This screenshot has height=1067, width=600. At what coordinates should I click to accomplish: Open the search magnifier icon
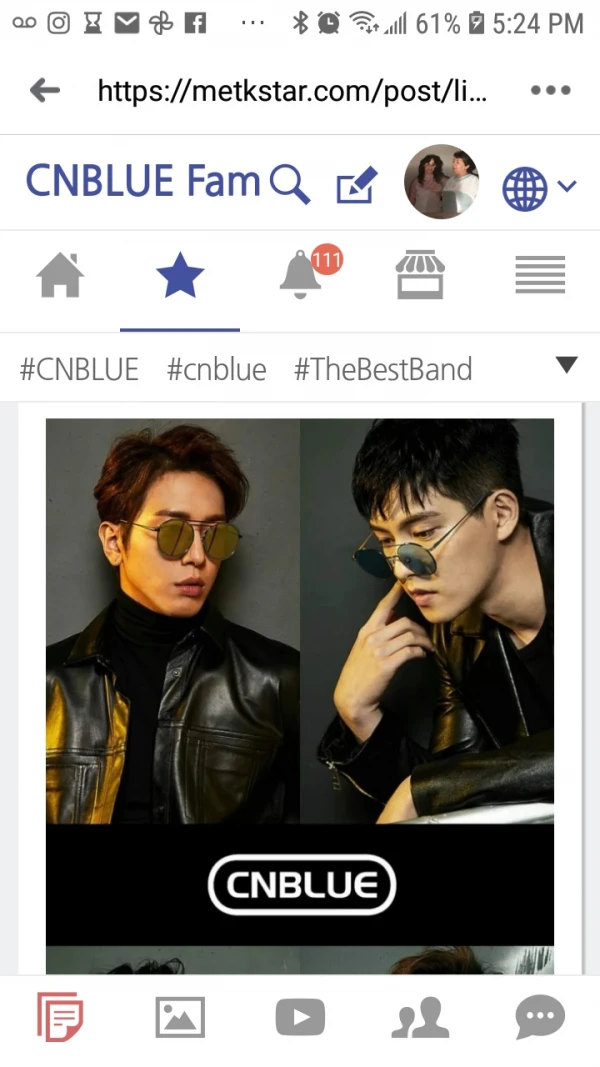coord(290,185)
